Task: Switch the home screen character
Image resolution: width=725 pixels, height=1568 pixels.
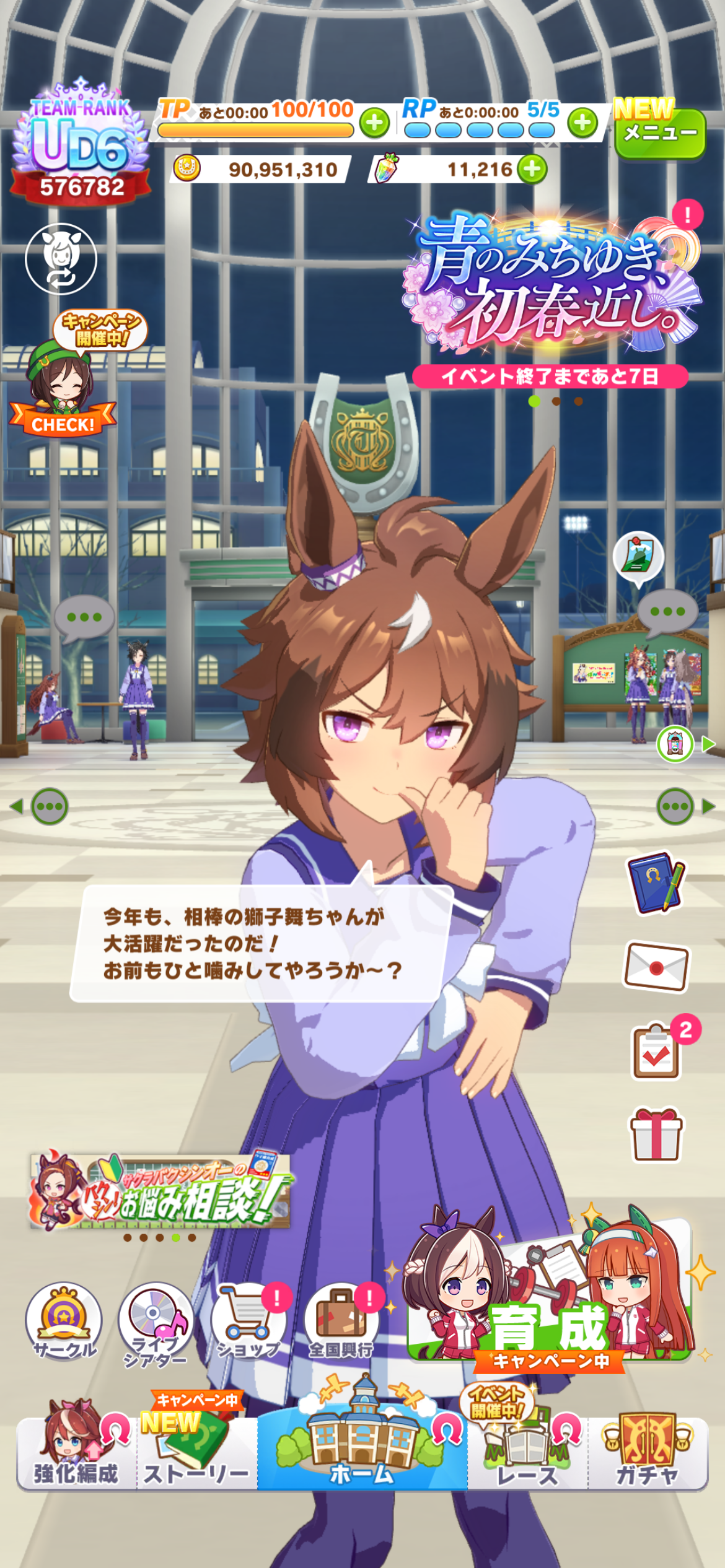Action: coord(61,259)
